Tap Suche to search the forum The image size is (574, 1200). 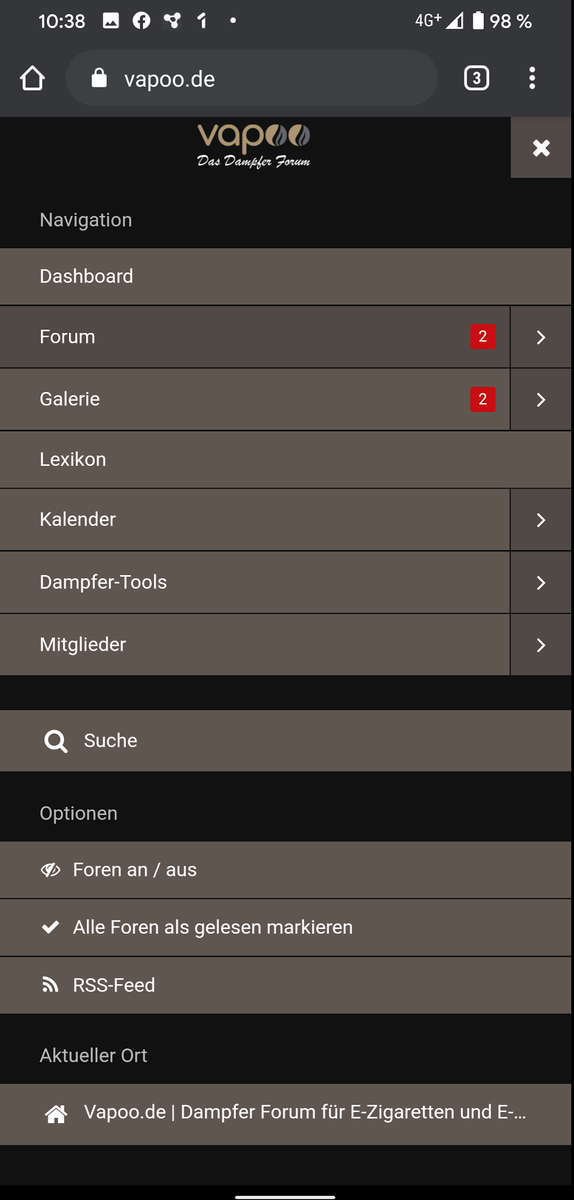[x=285, y=741]
